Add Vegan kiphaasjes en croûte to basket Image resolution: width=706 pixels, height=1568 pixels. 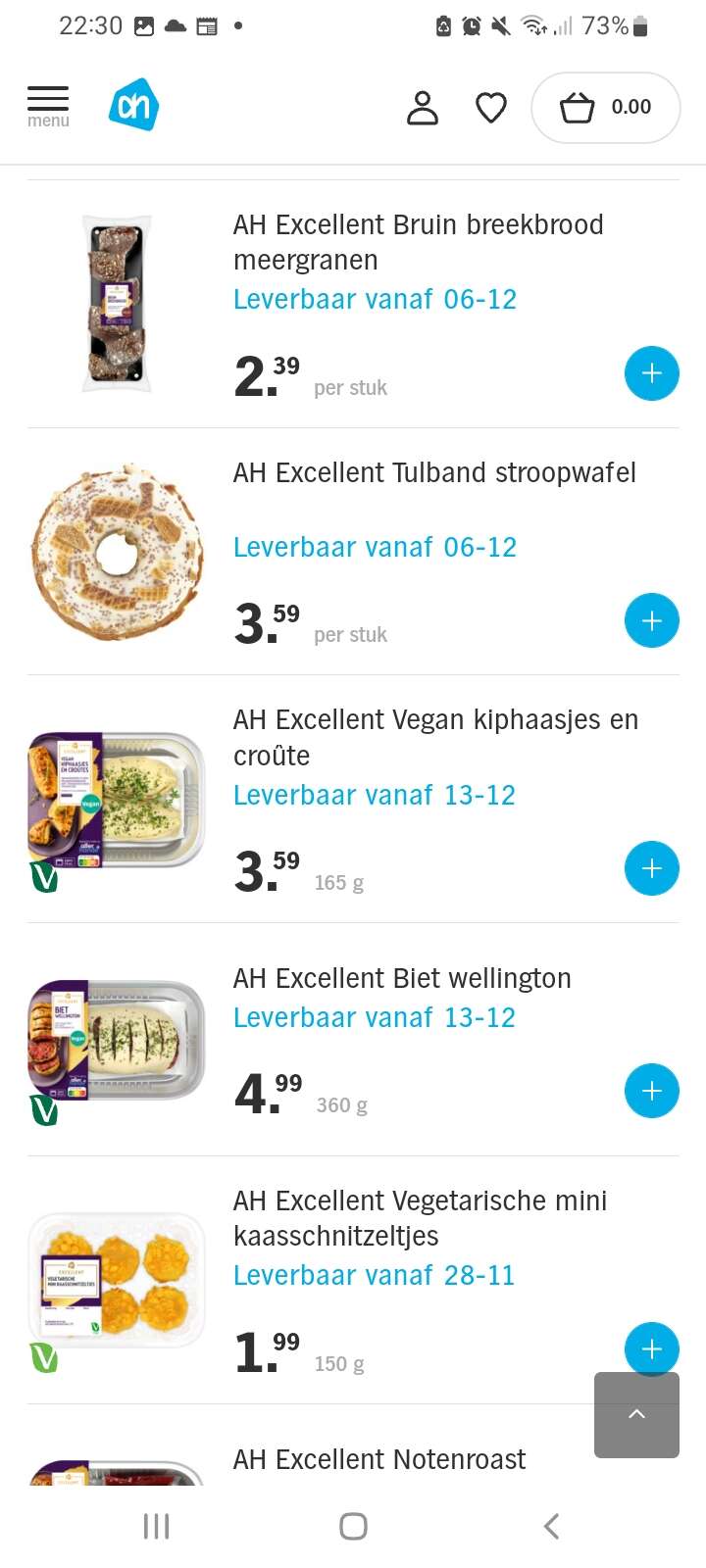pyautogui.click(x=651, y=868)
